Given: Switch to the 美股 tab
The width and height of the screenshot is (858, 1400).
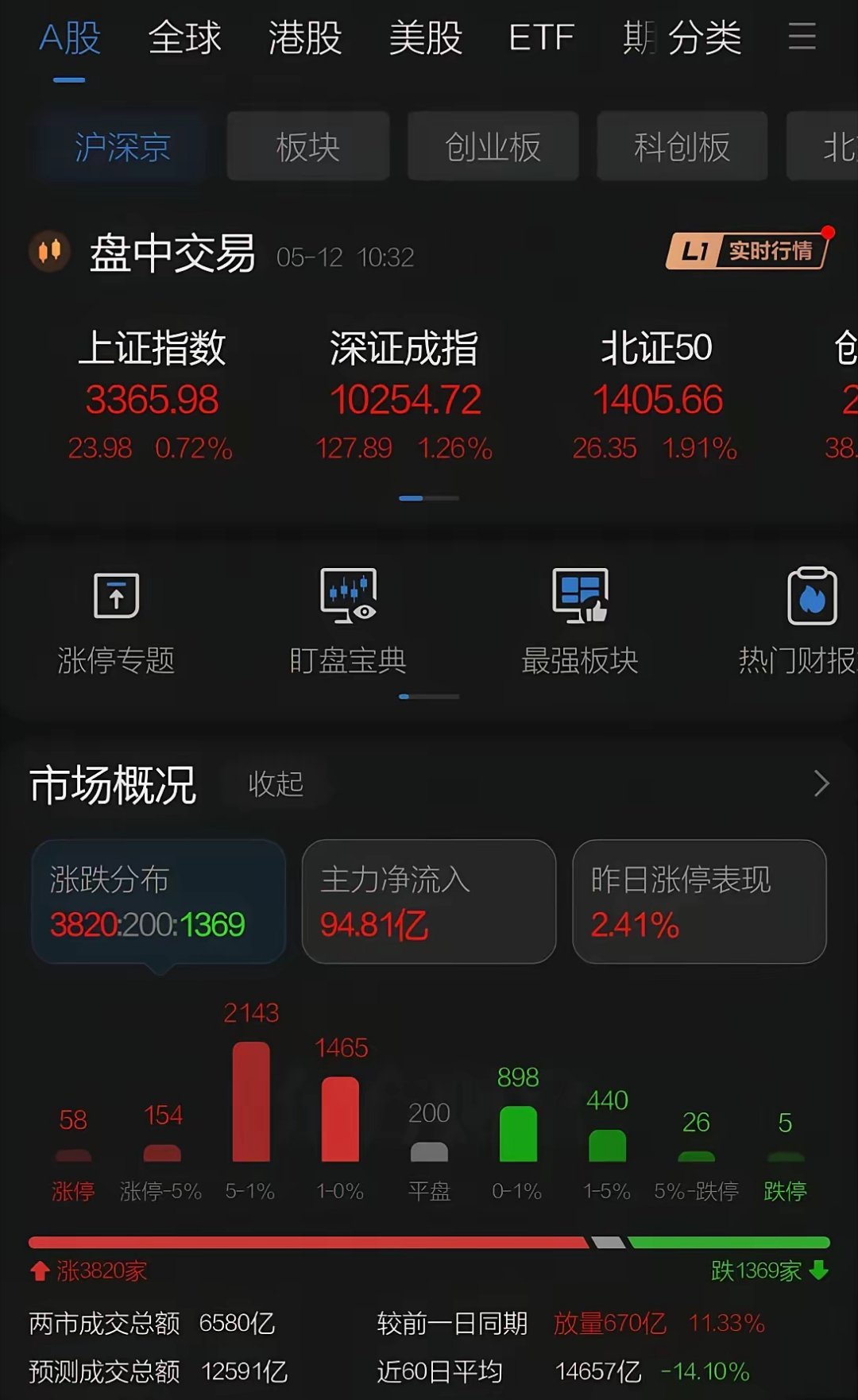Looking at the screenshot, I should [425, 38].
